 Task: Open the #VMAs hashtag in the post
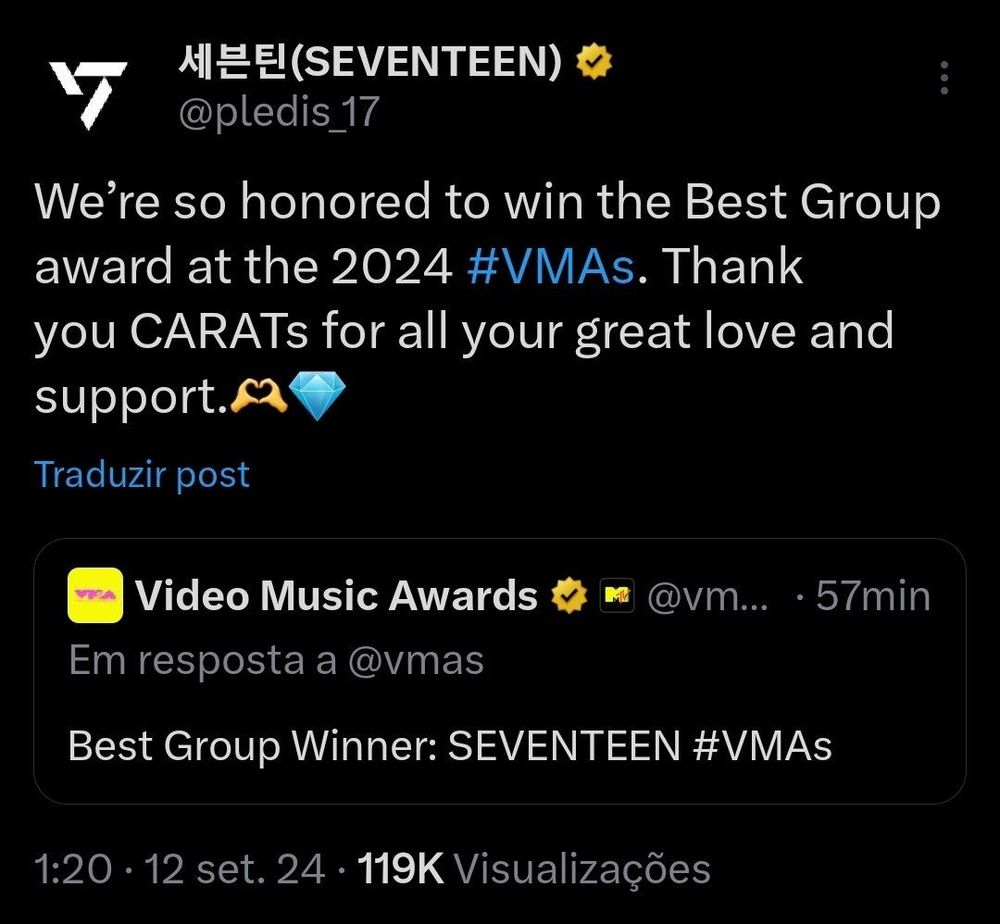point(551,267)
